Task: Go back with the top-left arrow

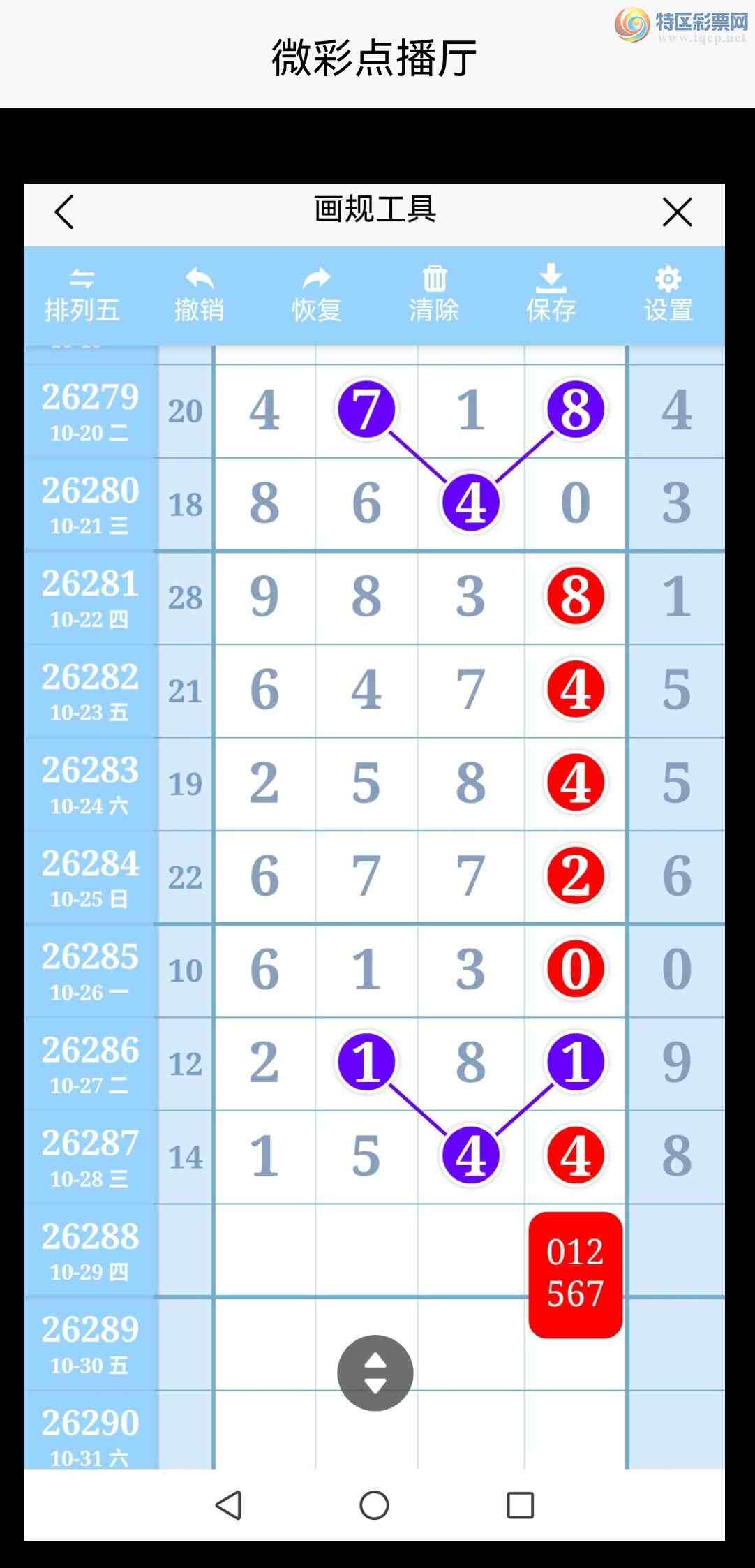Action: coord(64,212)
